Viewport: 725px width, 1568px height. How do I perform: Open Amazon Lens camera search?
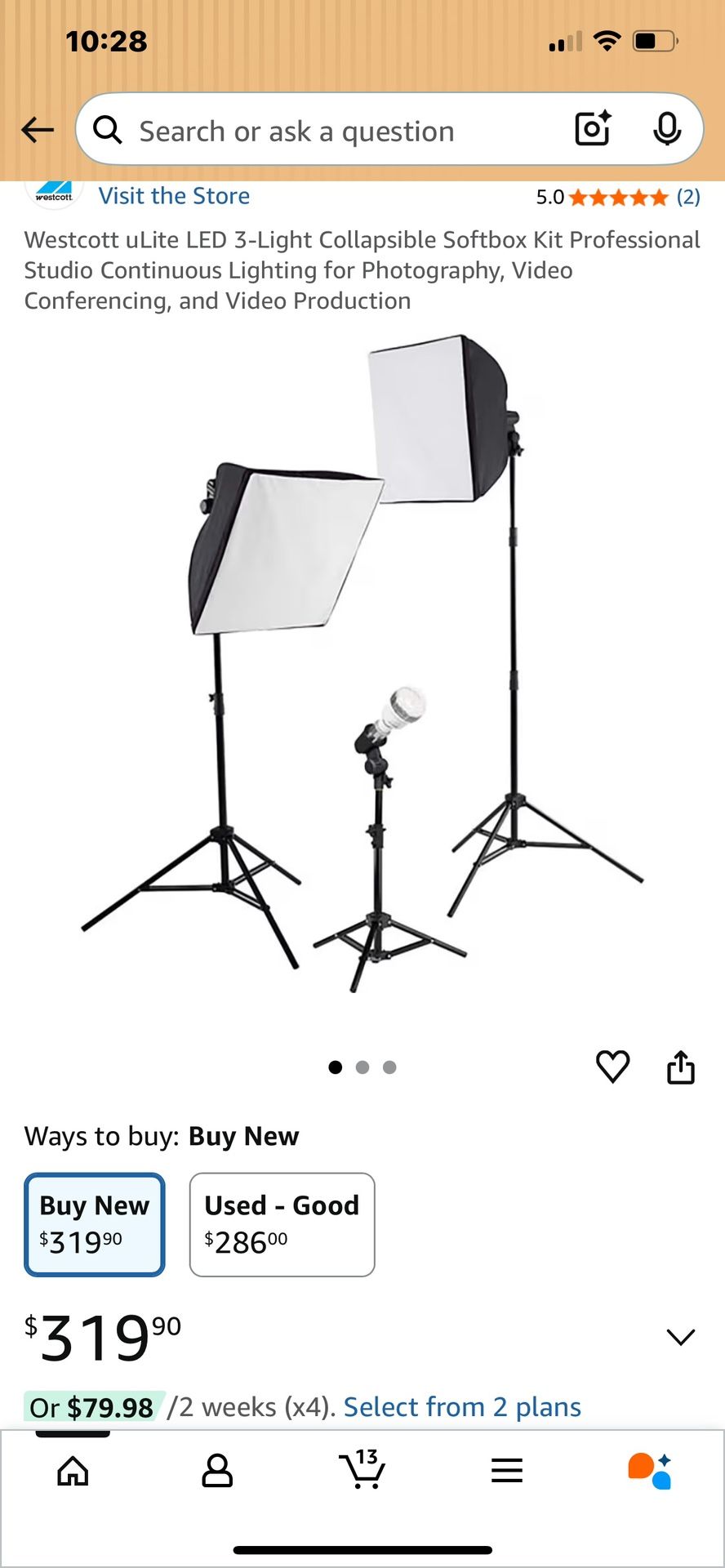coord(591,130)
